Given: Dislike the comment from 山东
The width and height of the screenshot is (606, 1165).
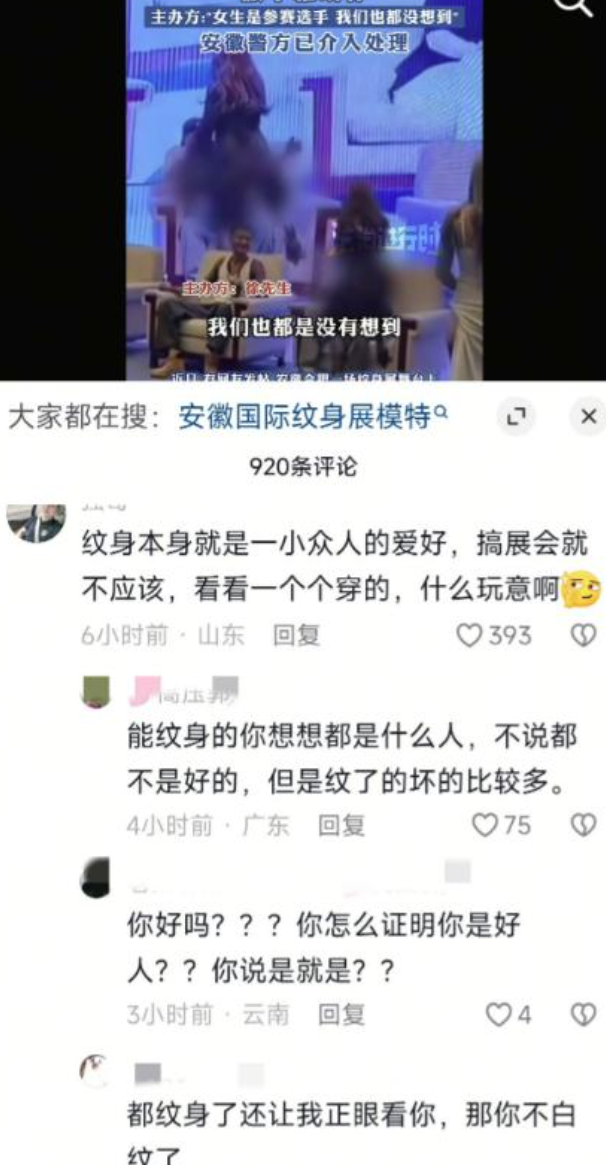Looking at the screenshot, I should 583,635.
